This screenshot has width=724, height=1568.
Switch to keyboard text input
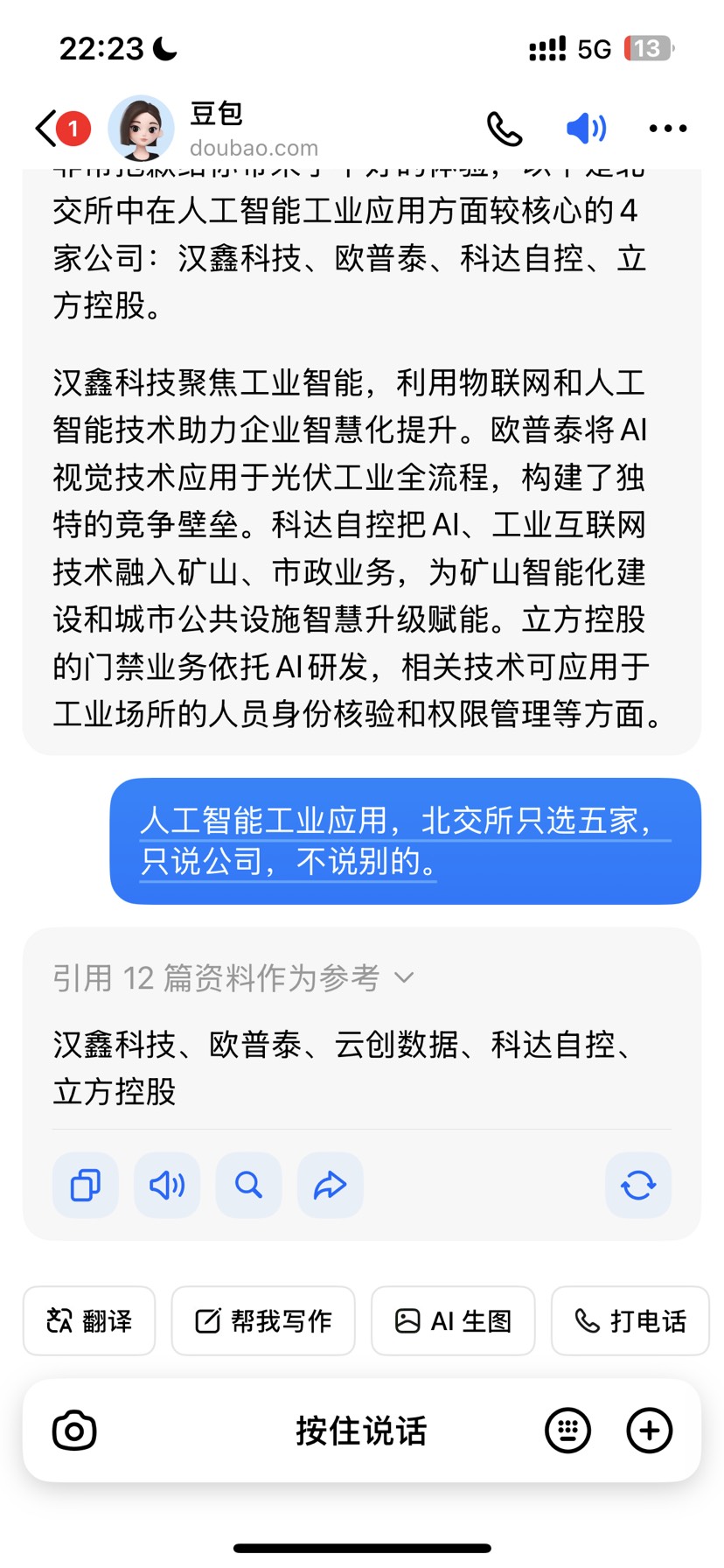tap(568, 1431)
